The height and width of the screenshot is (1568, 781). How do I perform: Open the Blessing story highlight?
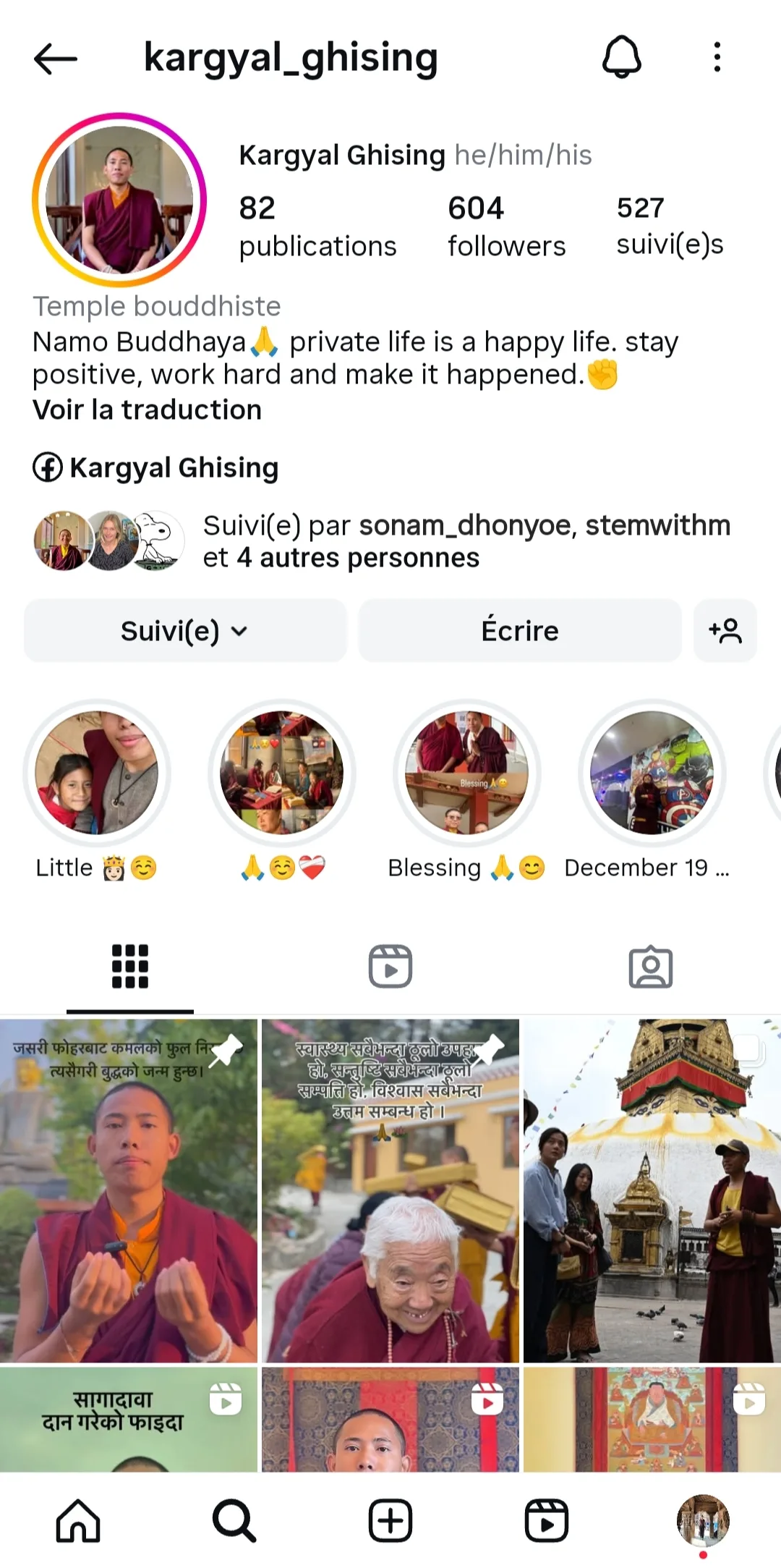pyautogui.click(x=467, y=773)
